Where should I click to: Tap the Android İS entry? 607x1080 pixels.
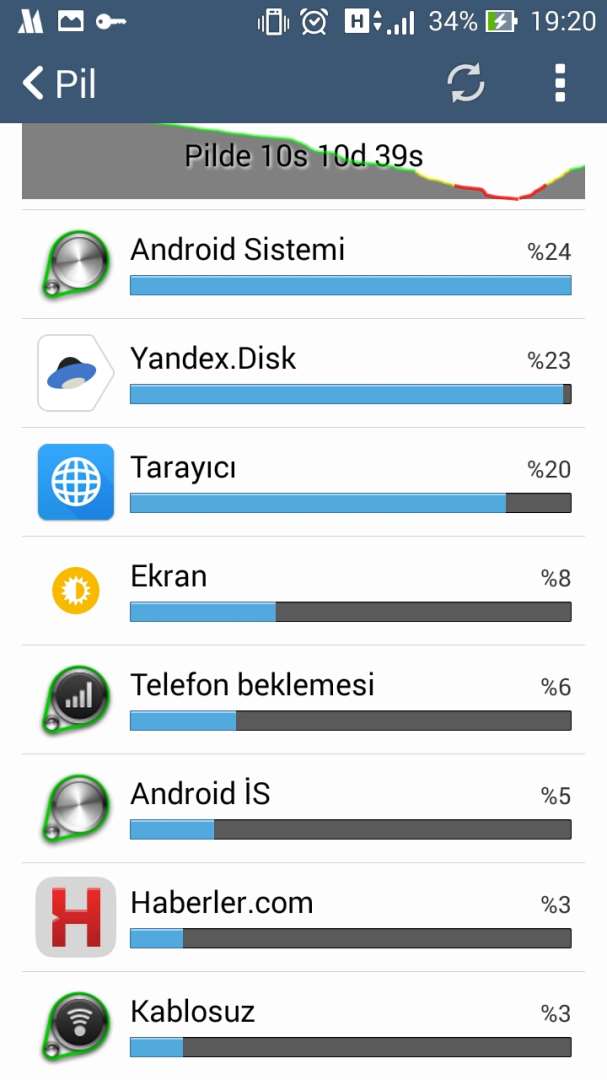(303, 809)
